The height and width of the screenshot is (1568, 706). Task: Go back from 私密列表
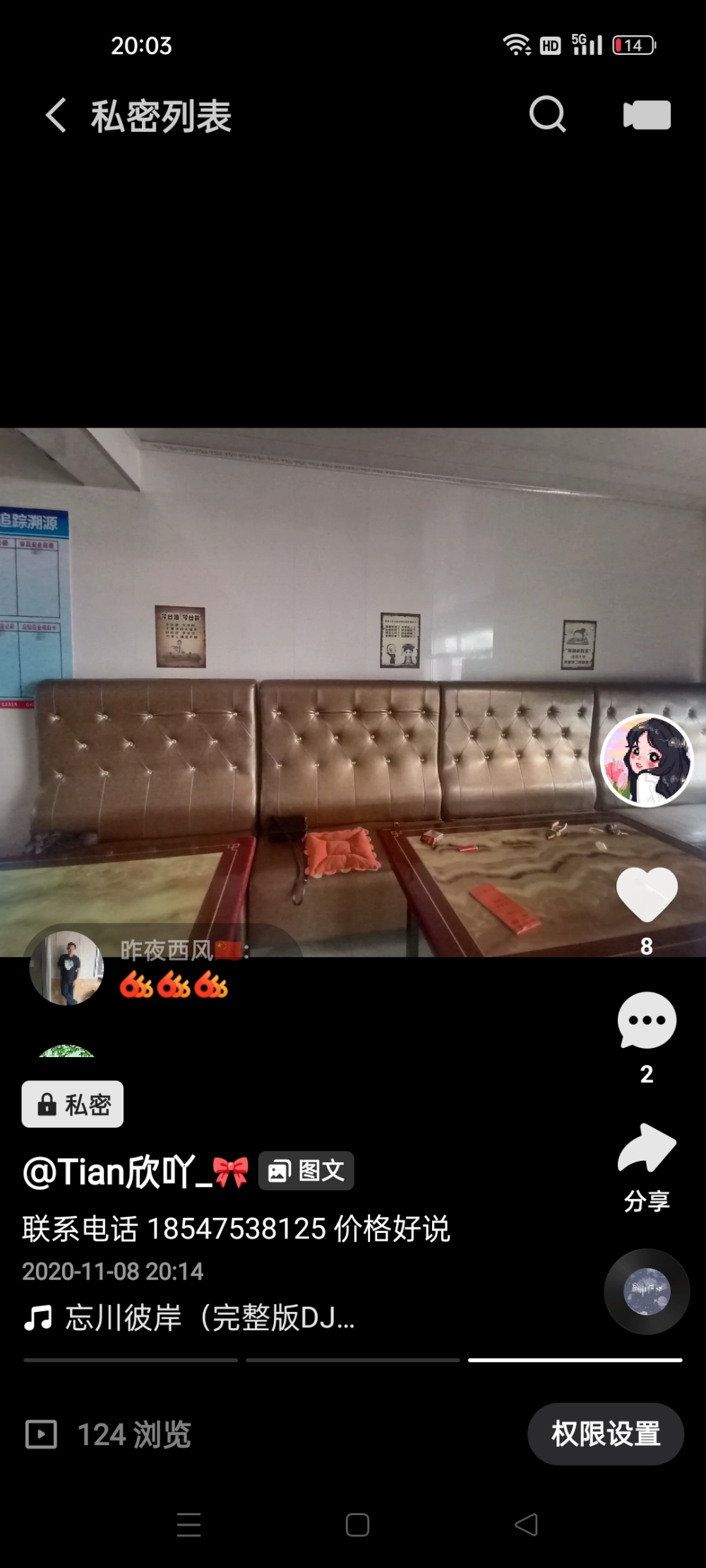click(x=56, y=115)
